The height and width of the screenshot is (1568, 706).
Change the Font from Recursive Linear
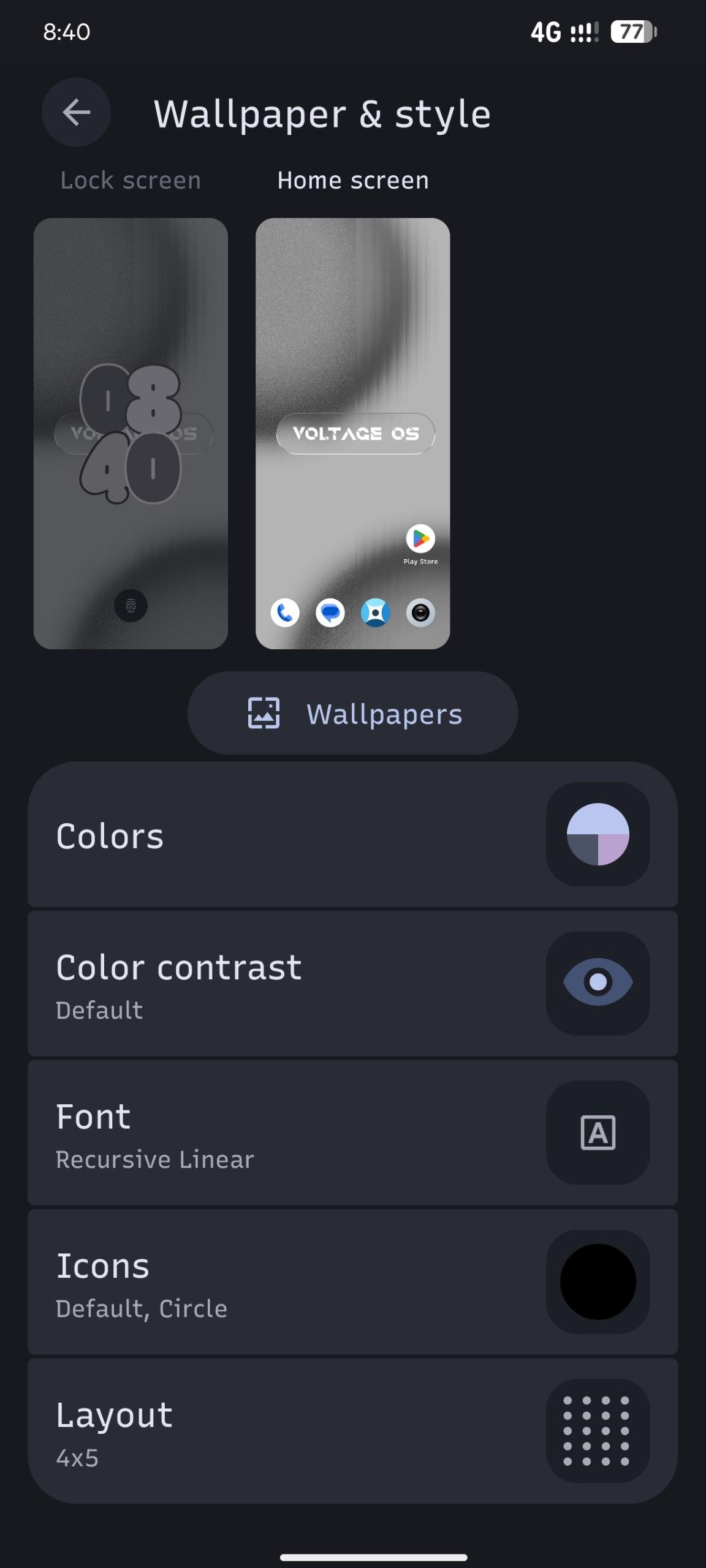(353, 1133)
